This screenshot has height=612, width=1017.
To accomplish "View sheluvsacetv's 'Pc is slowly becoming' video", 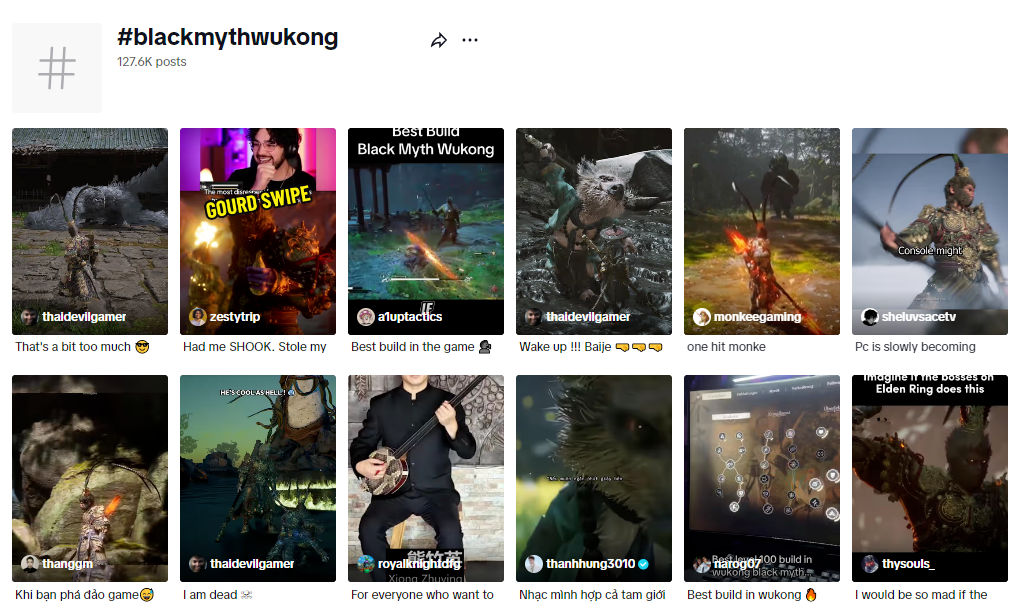I will (930, 230).
